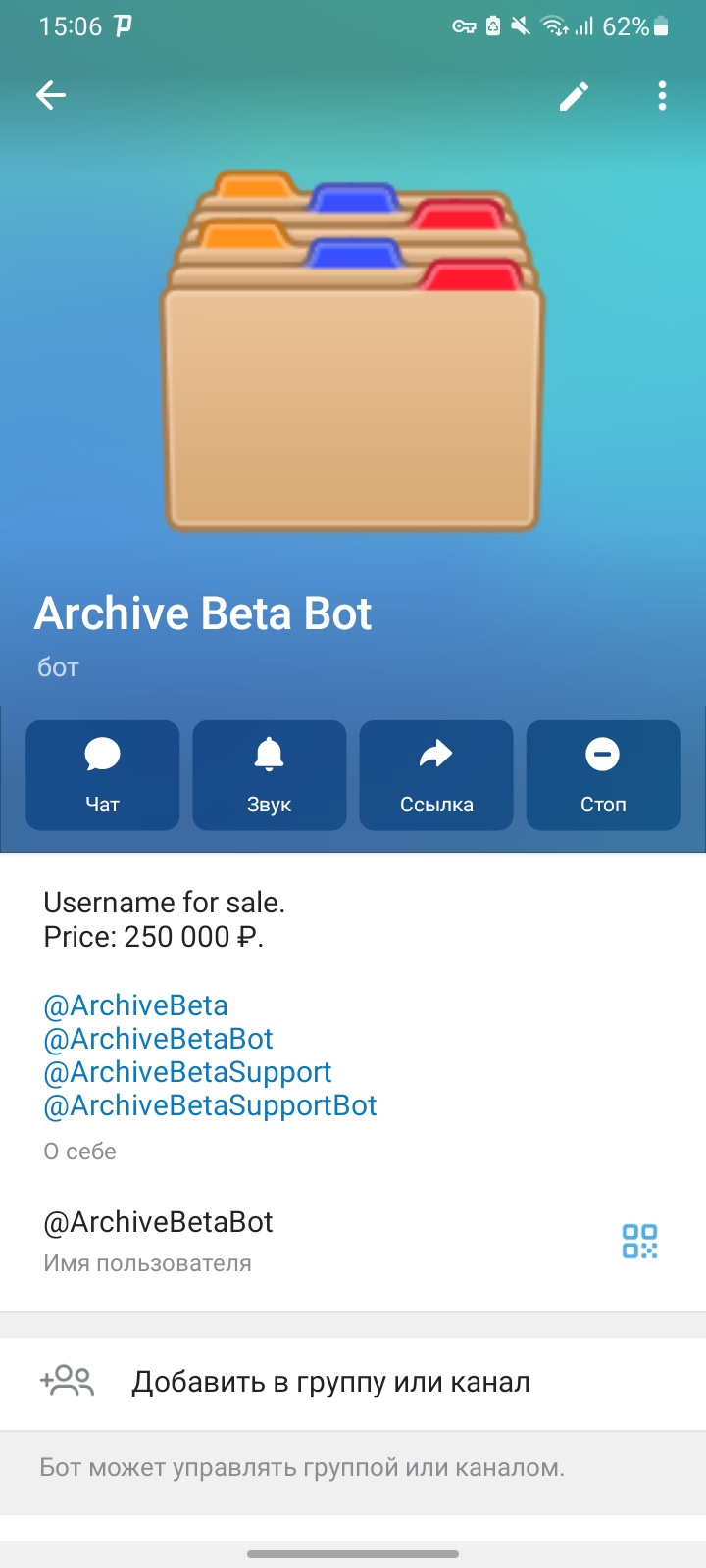The image size is (706, 1568).
Task: Open the three-dot overflow menu
Action: 663,96
